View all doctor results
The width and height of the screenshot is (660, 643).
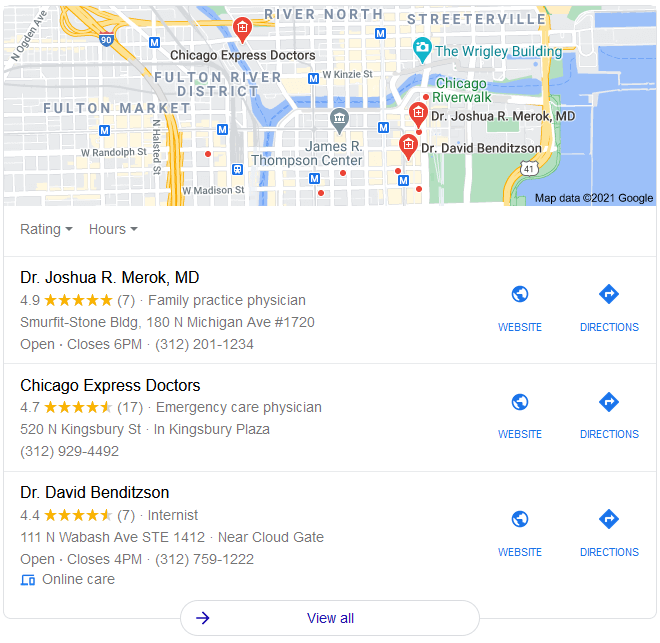(x=330, y=618)
